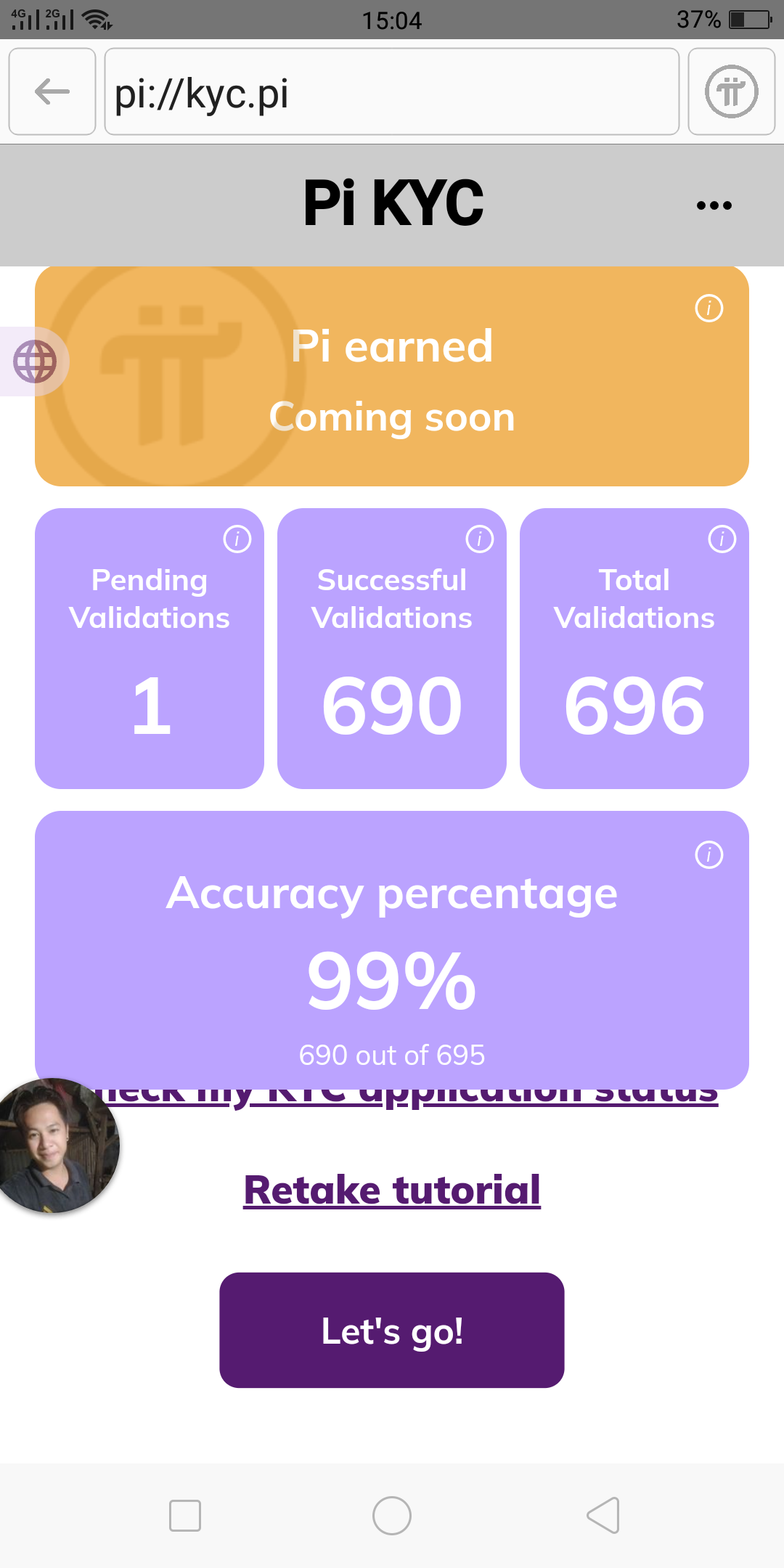Open recent apps with the square button

point(185,1516)
